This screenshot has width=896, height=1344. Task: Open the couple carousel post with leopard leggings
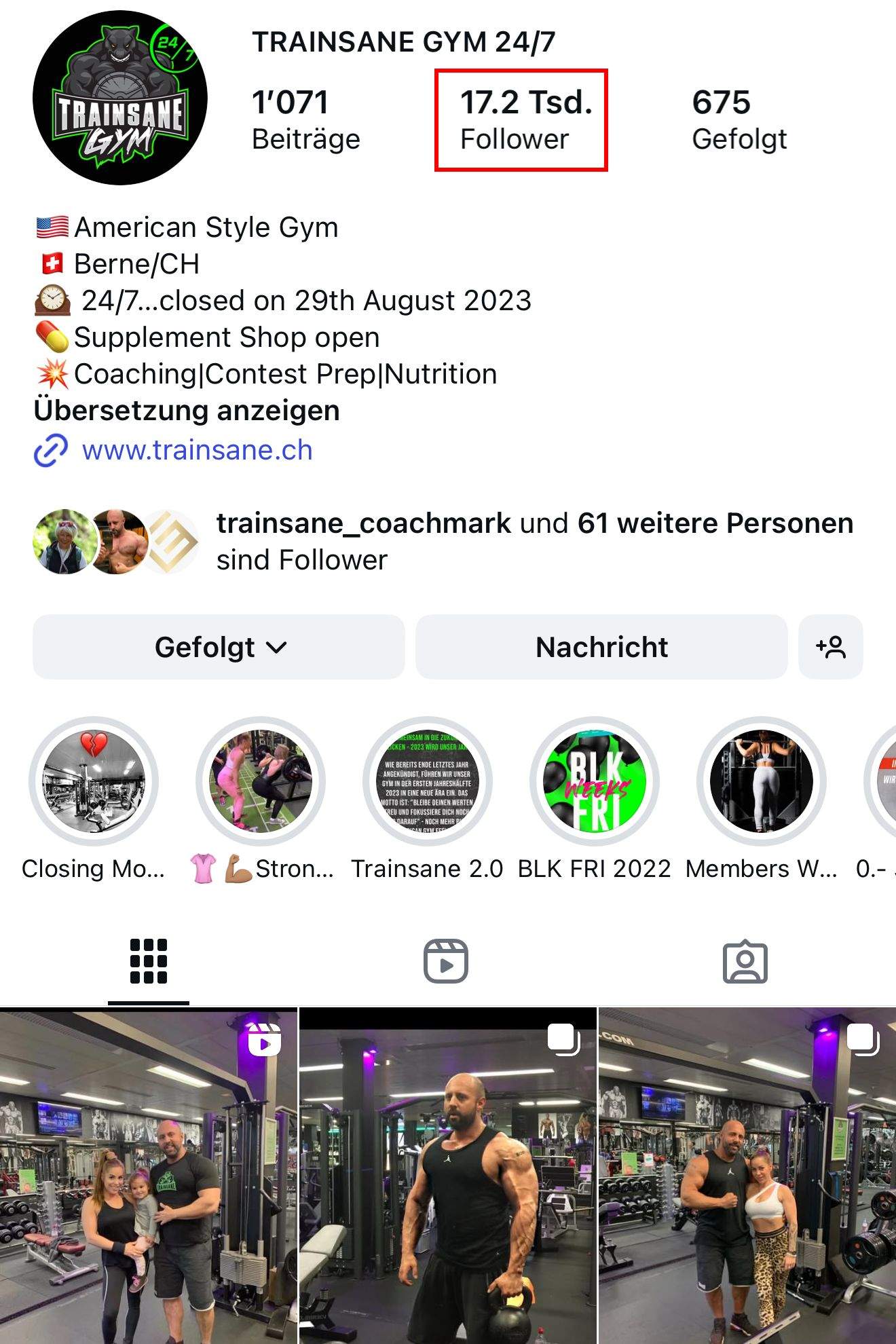[747, 1176]
